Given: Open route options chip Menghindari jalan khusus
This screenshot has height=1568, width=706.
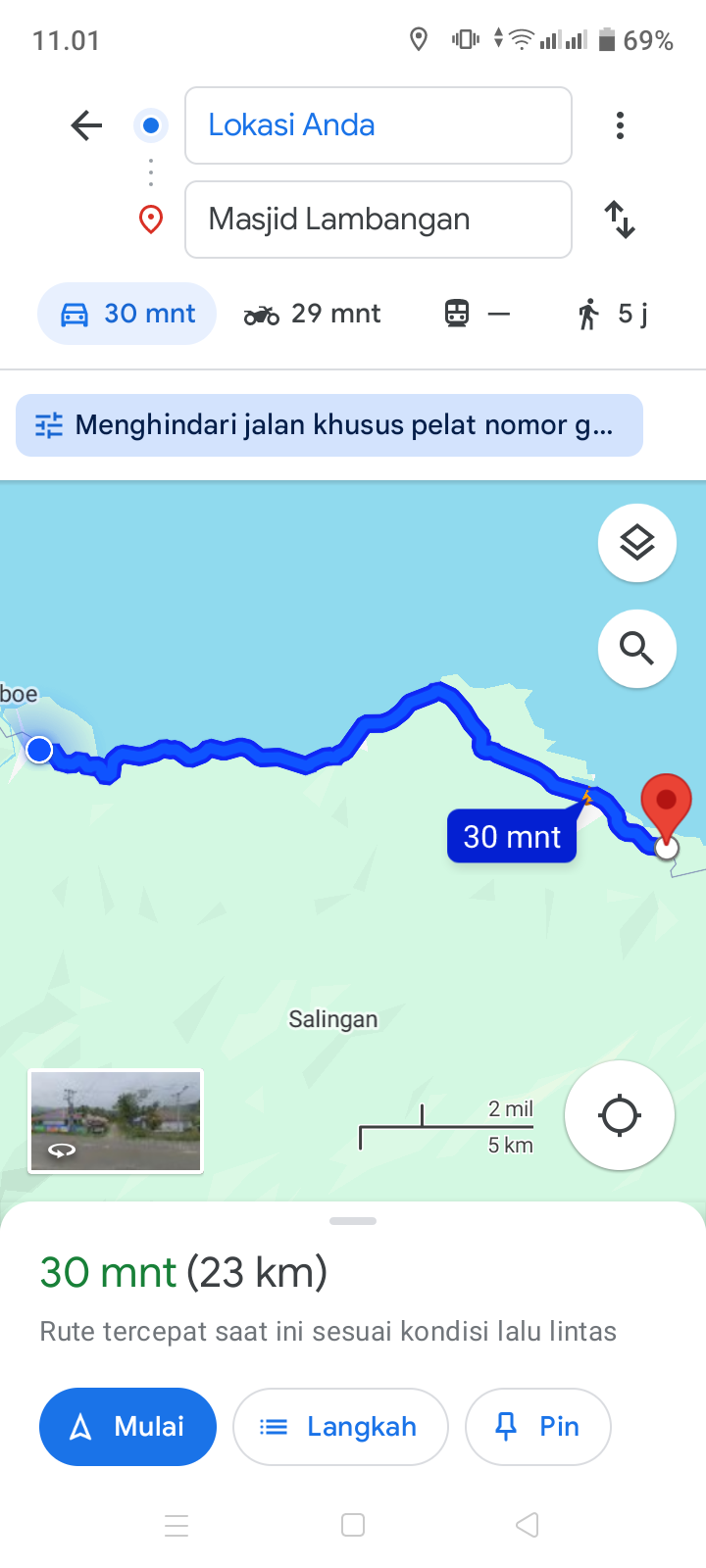Looking at the screenshot, I should click(329, 425).
